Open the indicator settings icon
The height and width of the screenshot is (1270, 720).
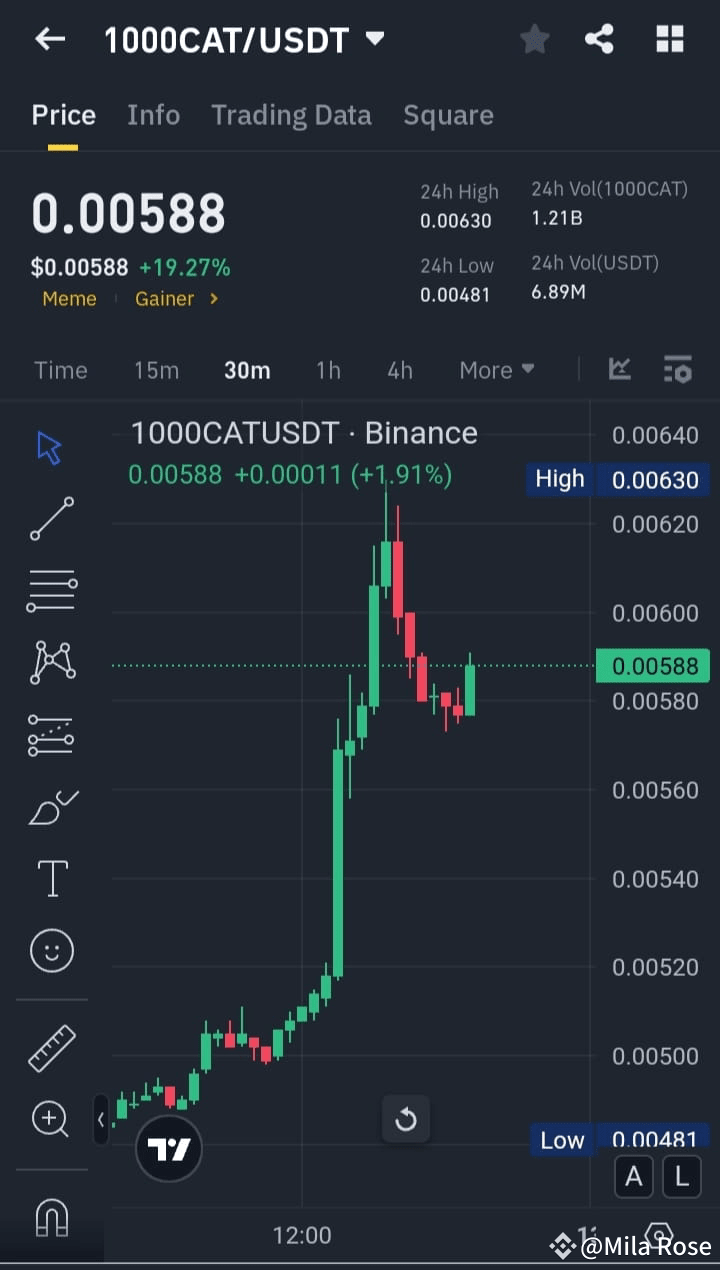coord(678,370)
